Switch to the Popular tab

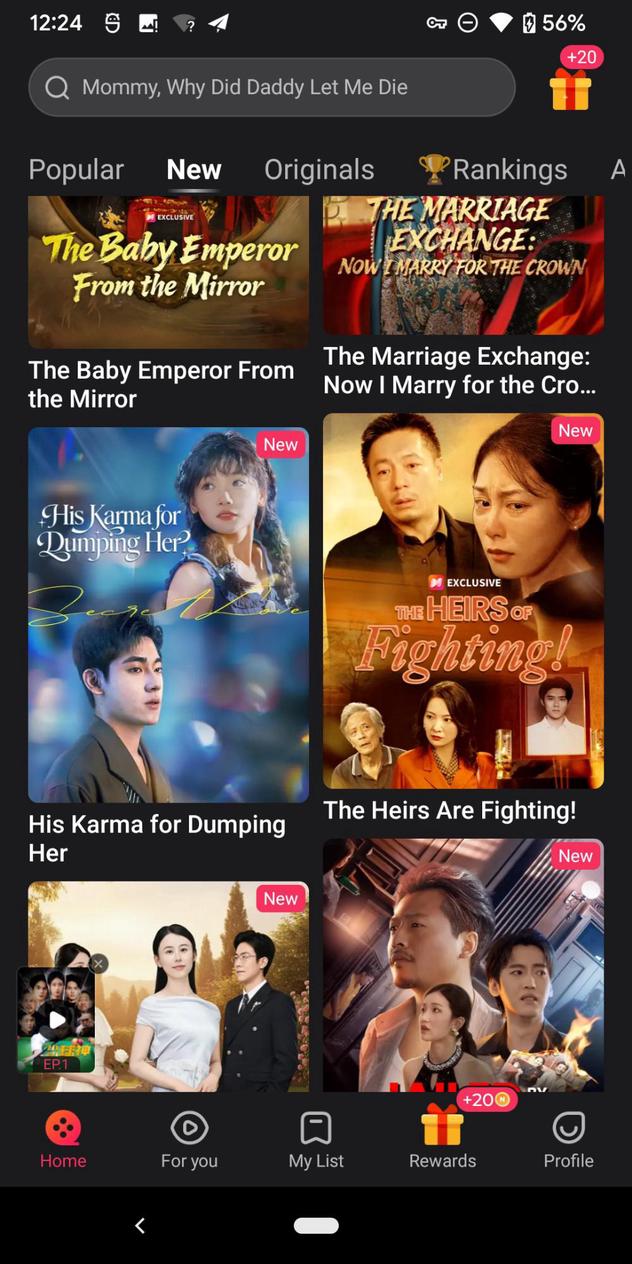tap(76, 170)
